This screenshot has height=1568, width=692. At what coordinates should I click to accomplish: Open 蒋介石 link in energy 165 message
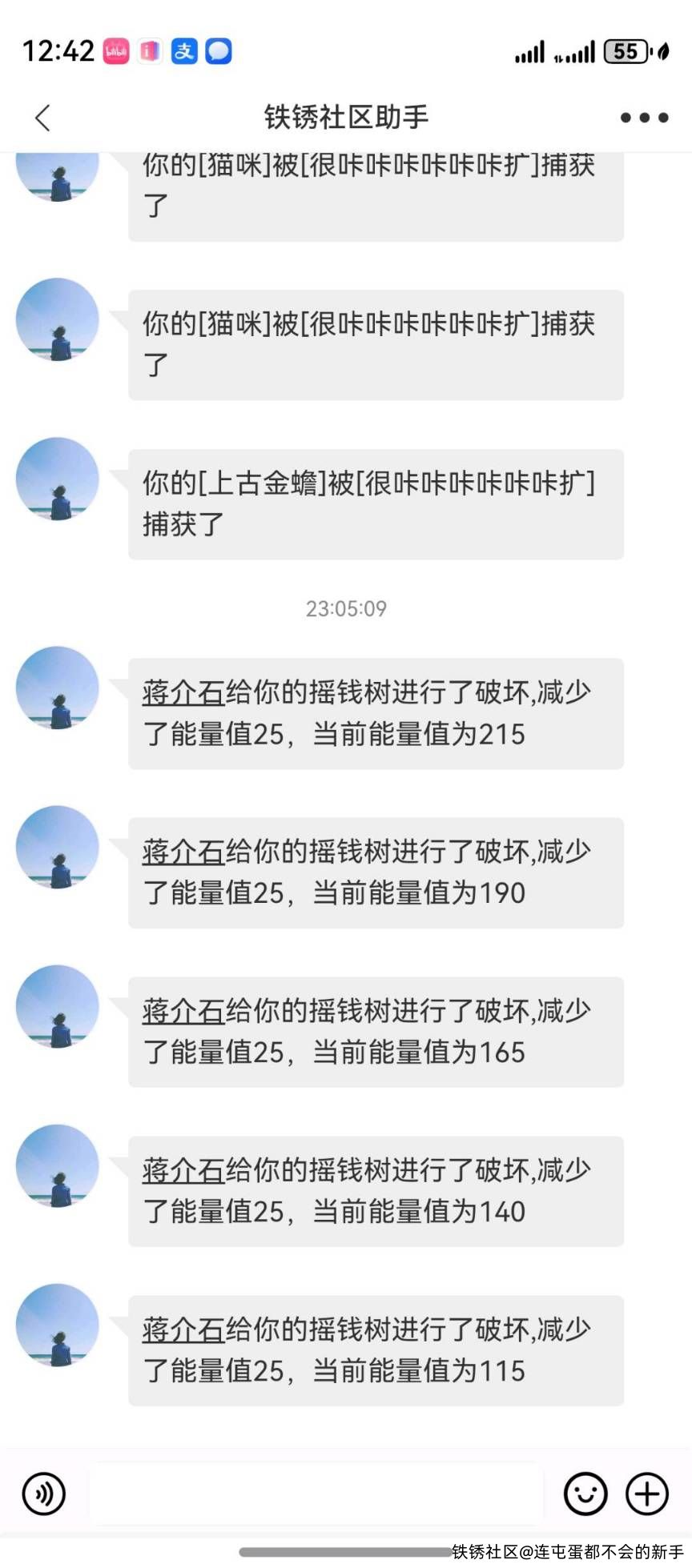(183, 1011)
